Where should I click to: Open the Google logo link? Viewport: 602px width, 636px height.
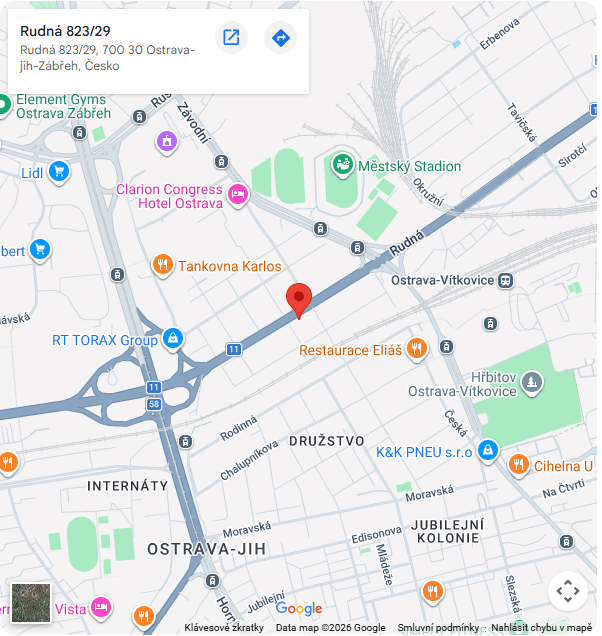299,609
